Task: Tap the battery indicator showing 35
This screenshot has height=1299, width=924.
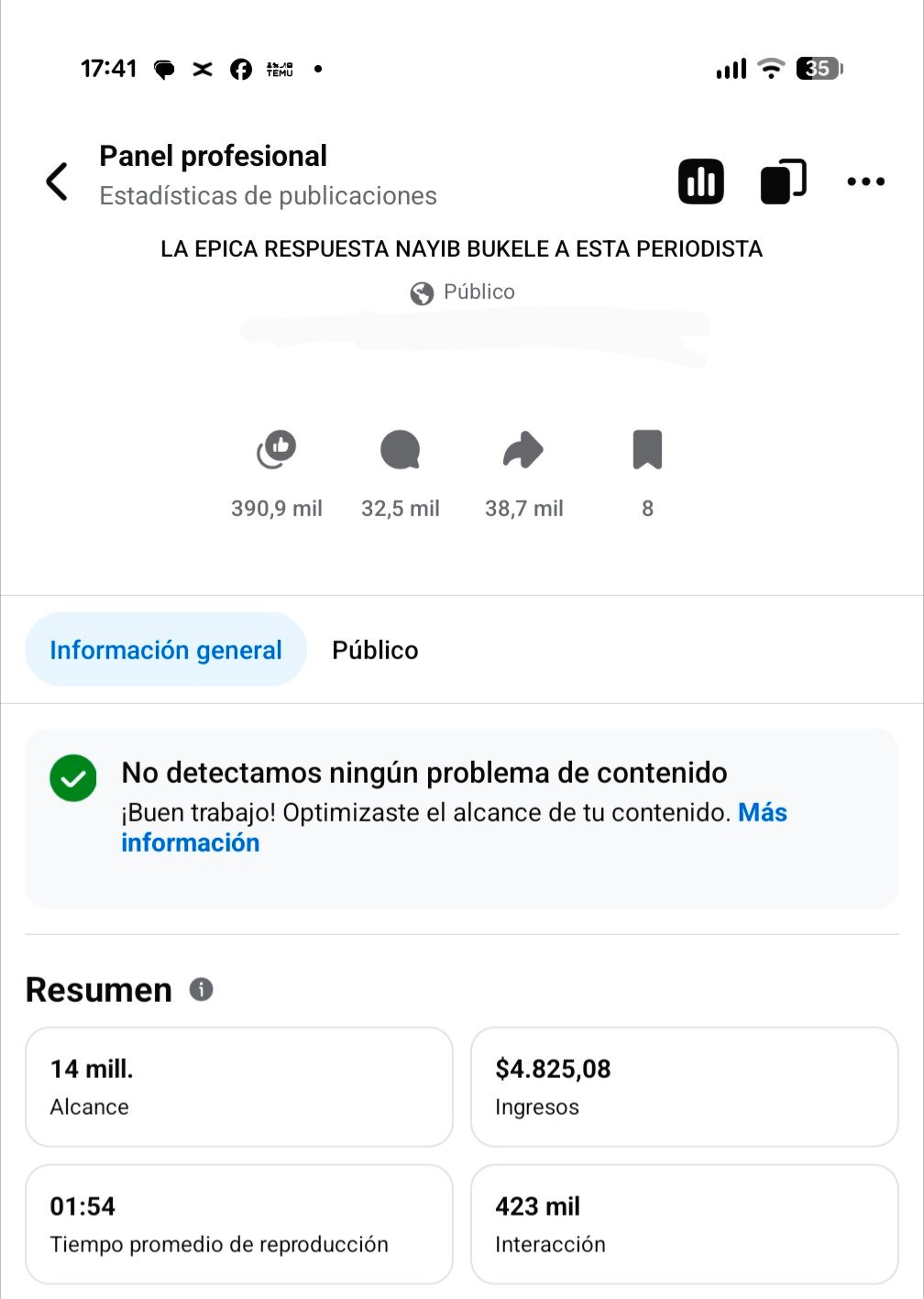Action: click(x=819, y=68)
